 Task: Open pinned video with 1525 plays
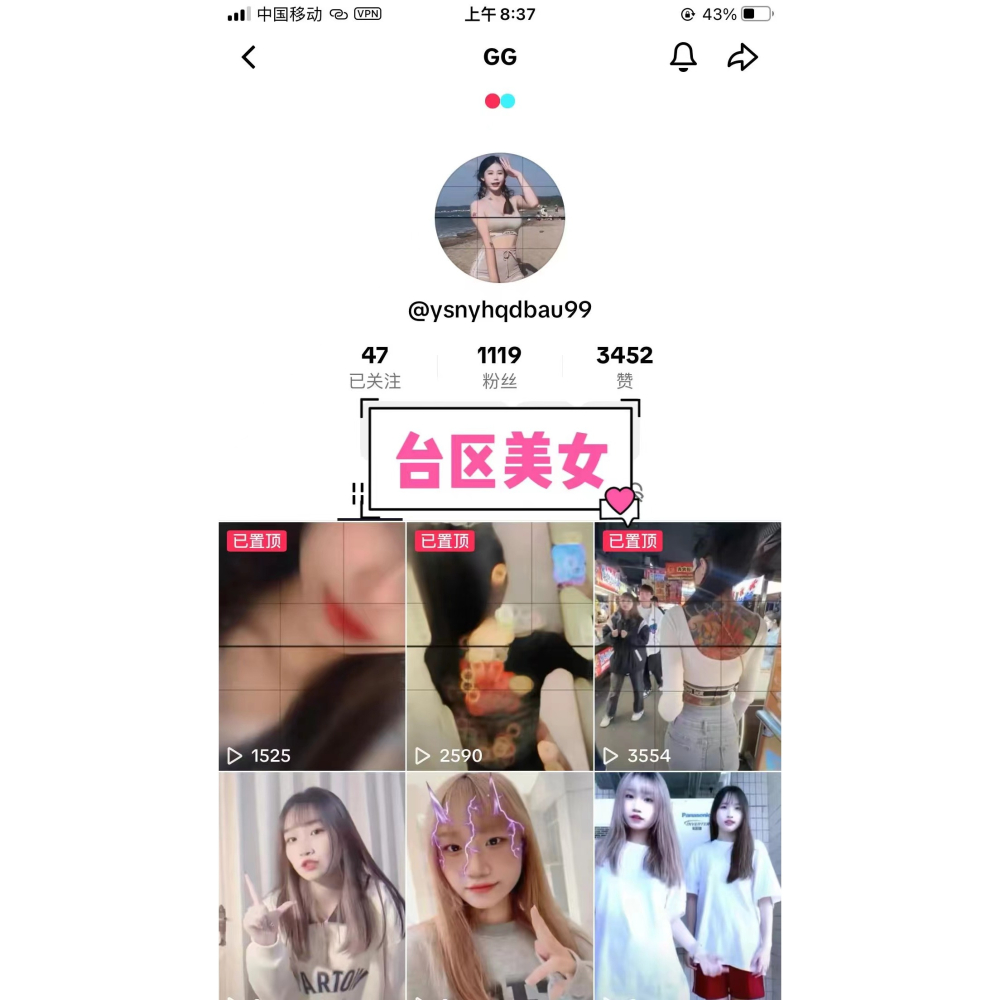tap(312, 646)
